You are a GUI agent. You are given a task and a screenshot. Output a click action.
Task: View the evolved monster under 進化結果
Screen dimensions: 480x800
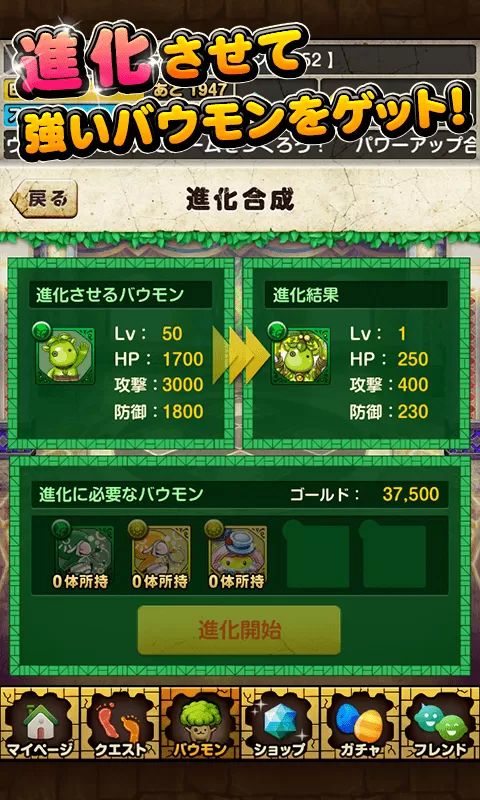(300, 355)
